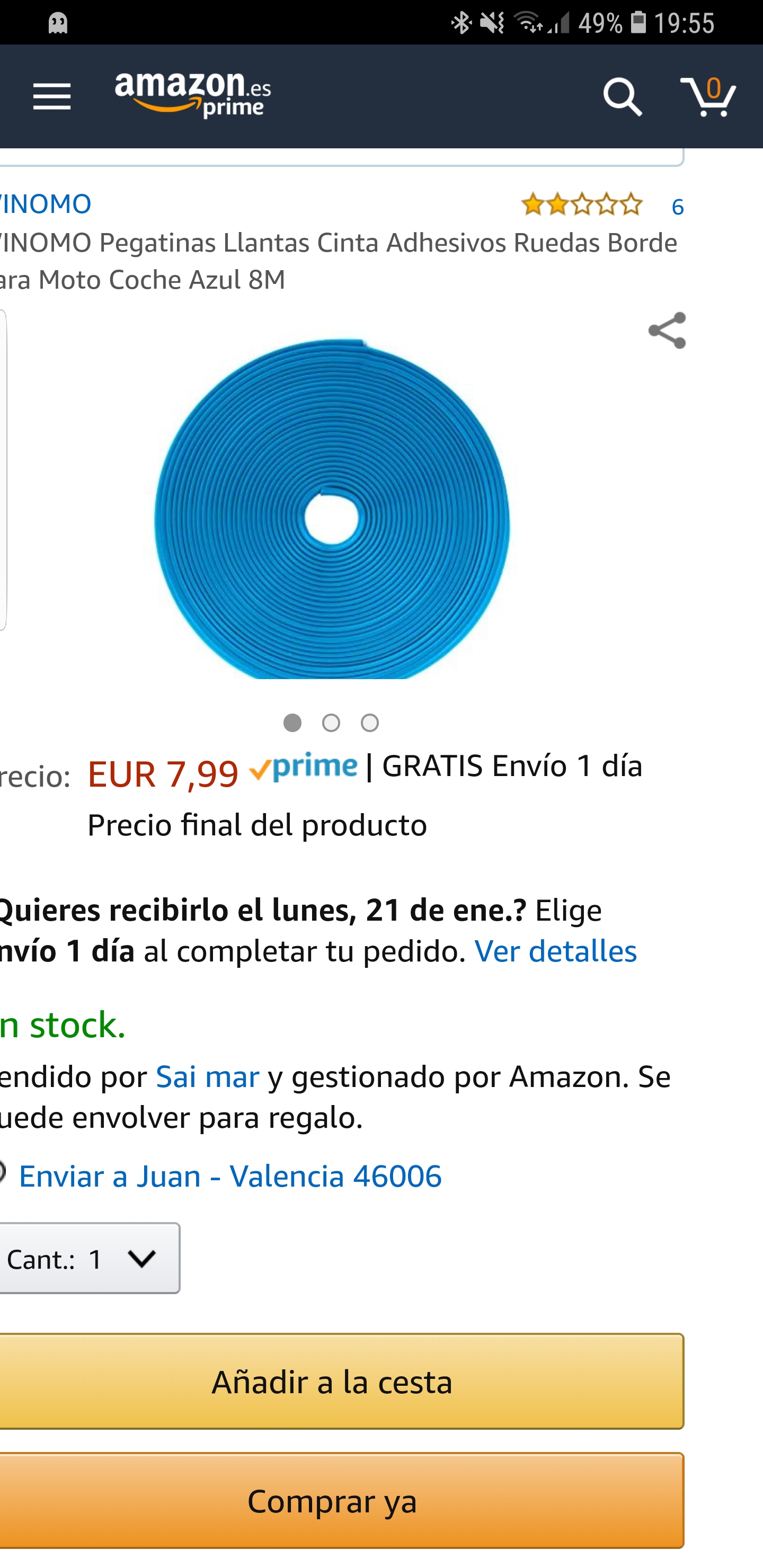Expand the Cant. quantity dropdown
763x1568 pixels.
[x=88, y=1258]
